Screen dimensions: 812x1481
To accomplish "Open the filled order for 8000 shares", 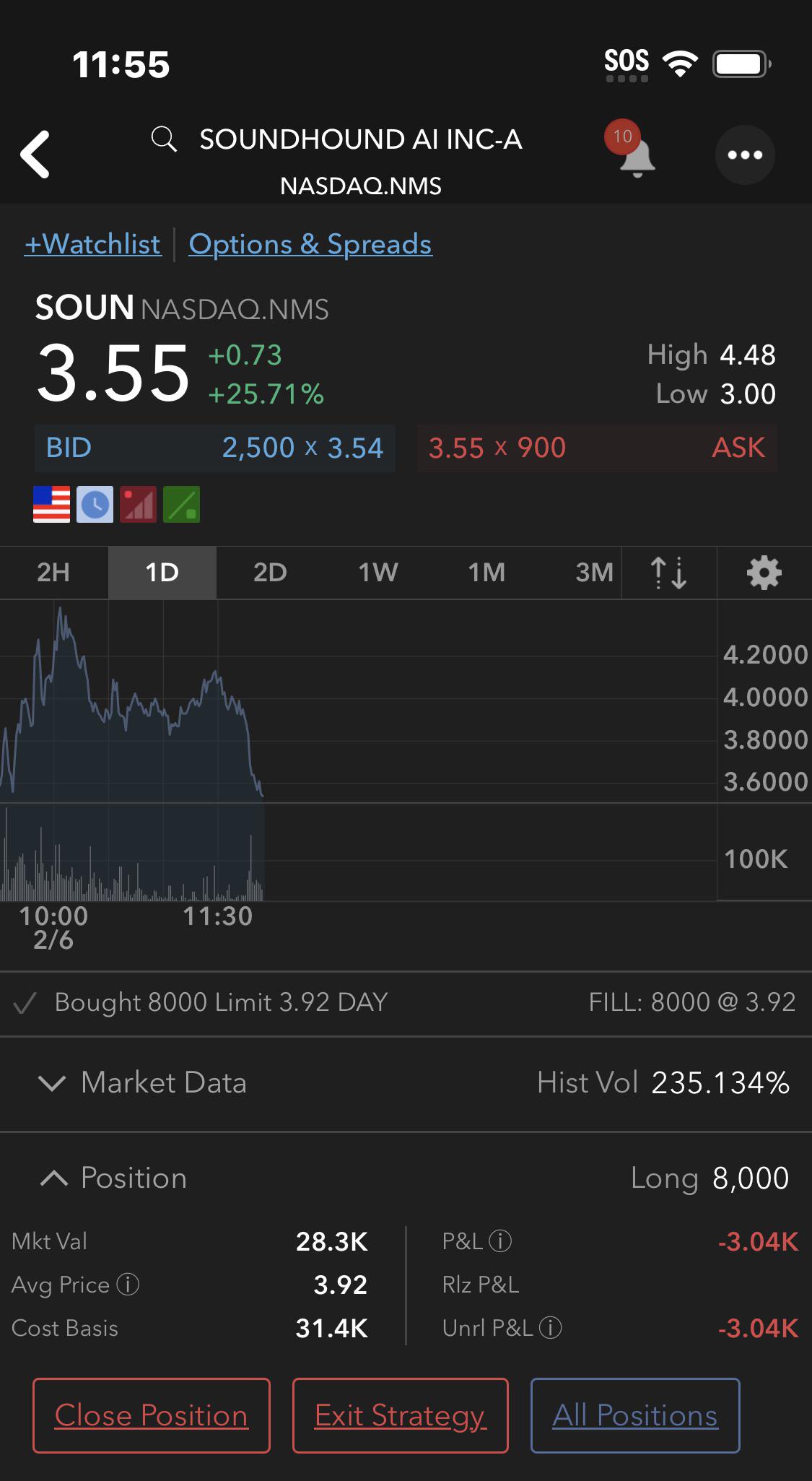I will click(406, 1002).
